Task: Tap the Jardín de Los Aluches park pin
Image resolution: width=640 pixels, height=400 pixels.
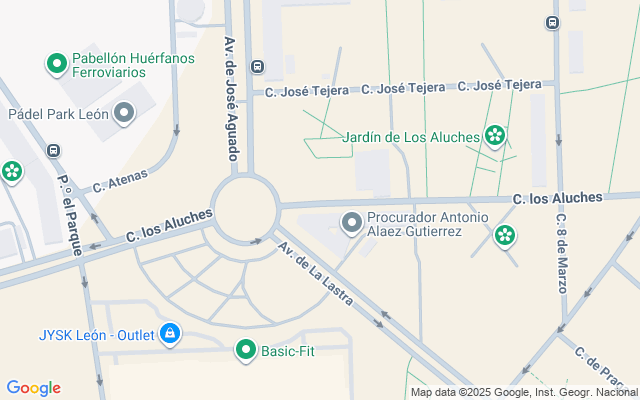Action: (494, 136)
